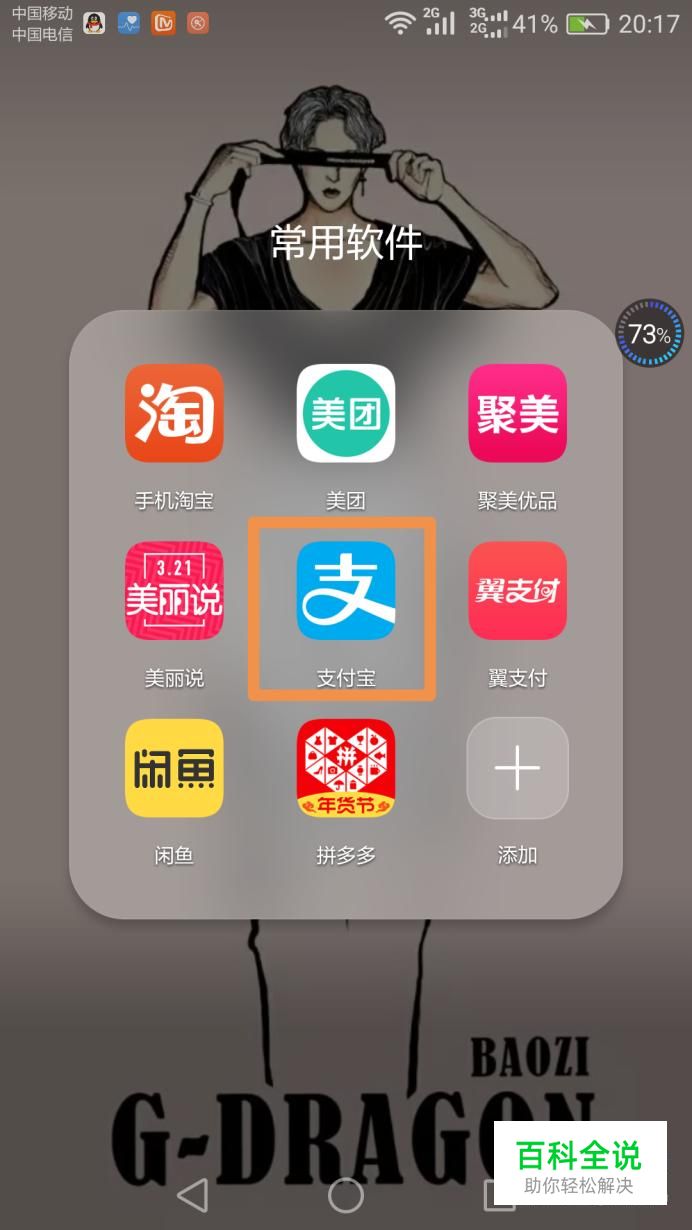The width and height of the screenshot is (692, 1230).
Task: Launch the 翼支付 app
Action: coord(517,591)
